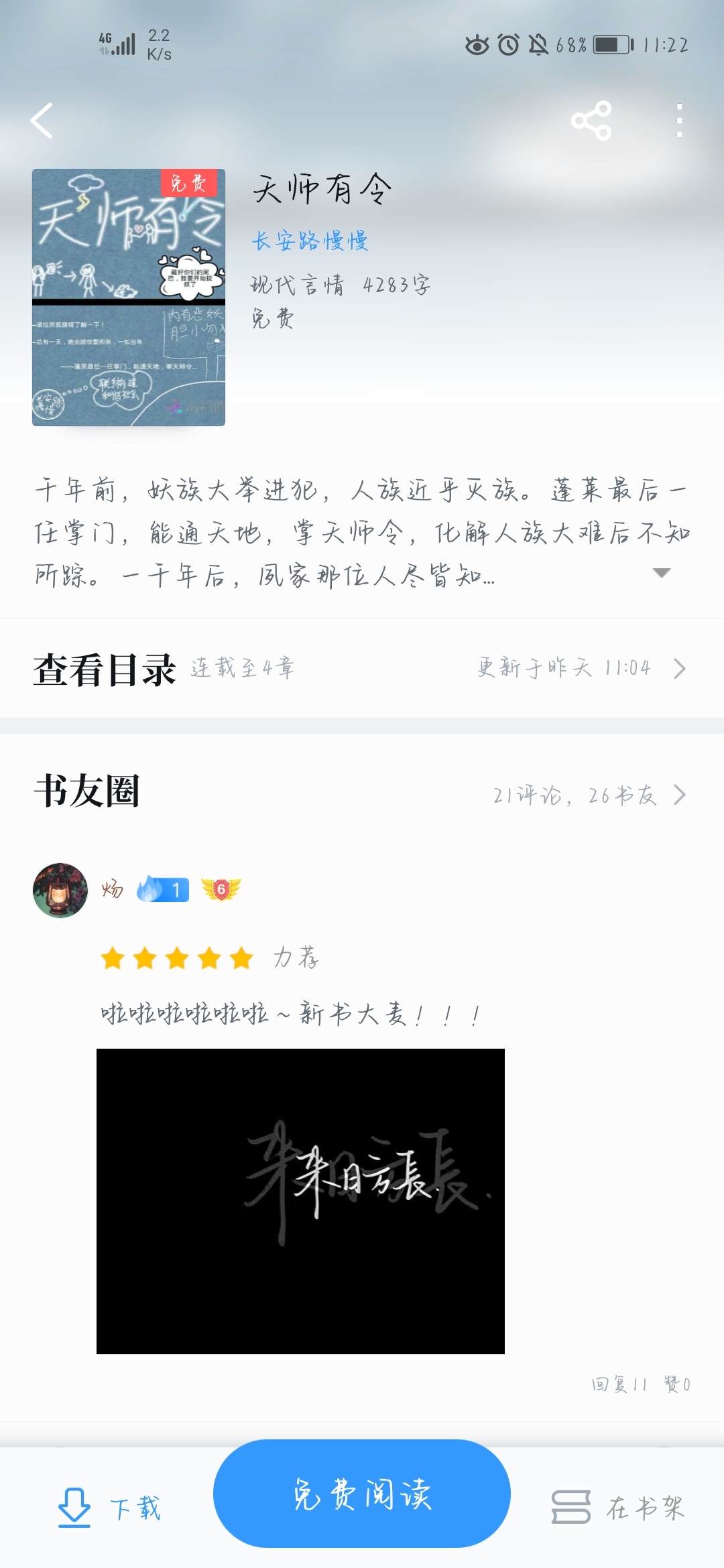Viewport: 724px width, 1568px height.
Task: Tap the 在书架 bookshelf button
Action: [x=618, y=1508]
